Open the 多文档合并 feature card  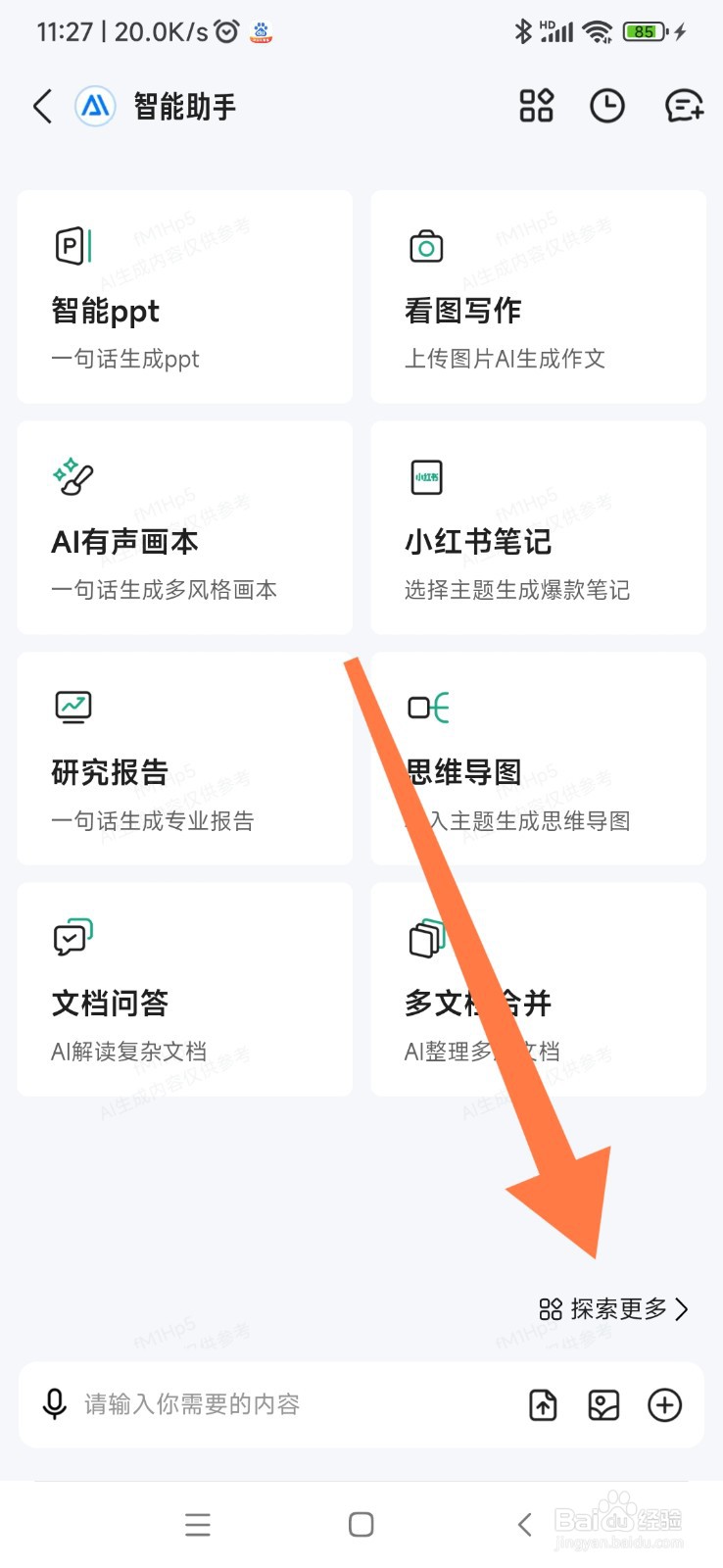point(538,988)
